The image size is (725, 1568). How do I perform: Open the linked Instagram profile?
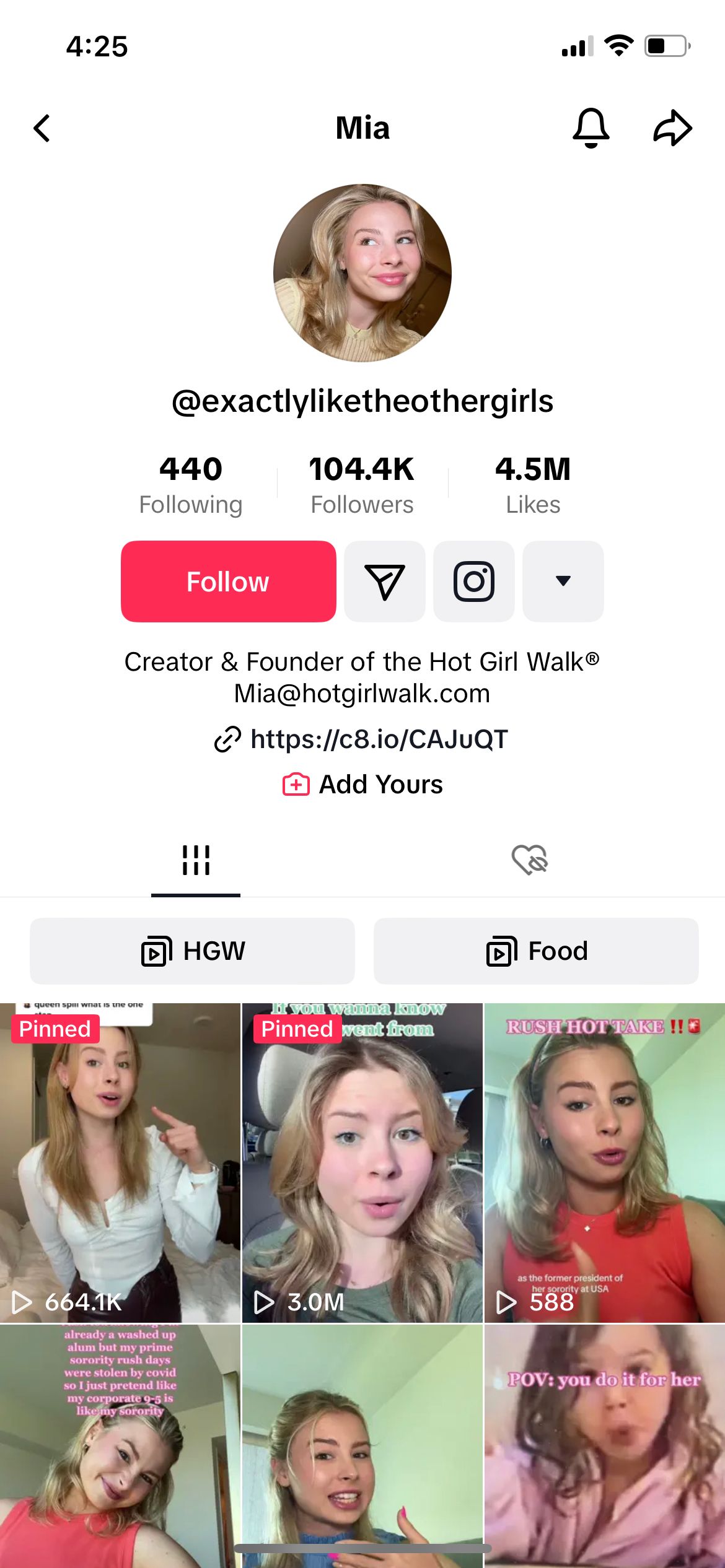tap(474, 581)
